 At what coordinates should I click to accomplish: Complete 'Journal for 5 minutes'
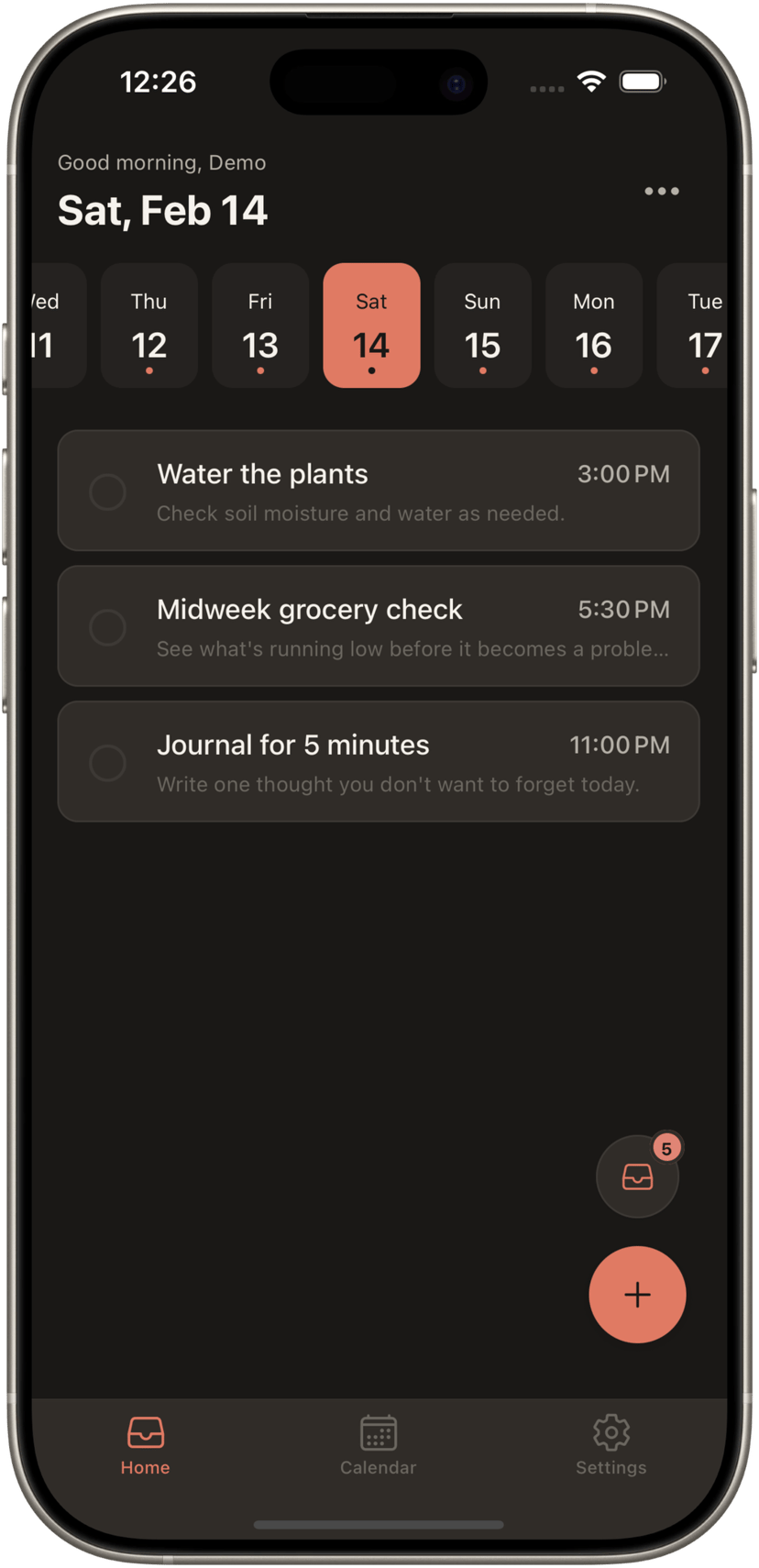pos(107,763)
